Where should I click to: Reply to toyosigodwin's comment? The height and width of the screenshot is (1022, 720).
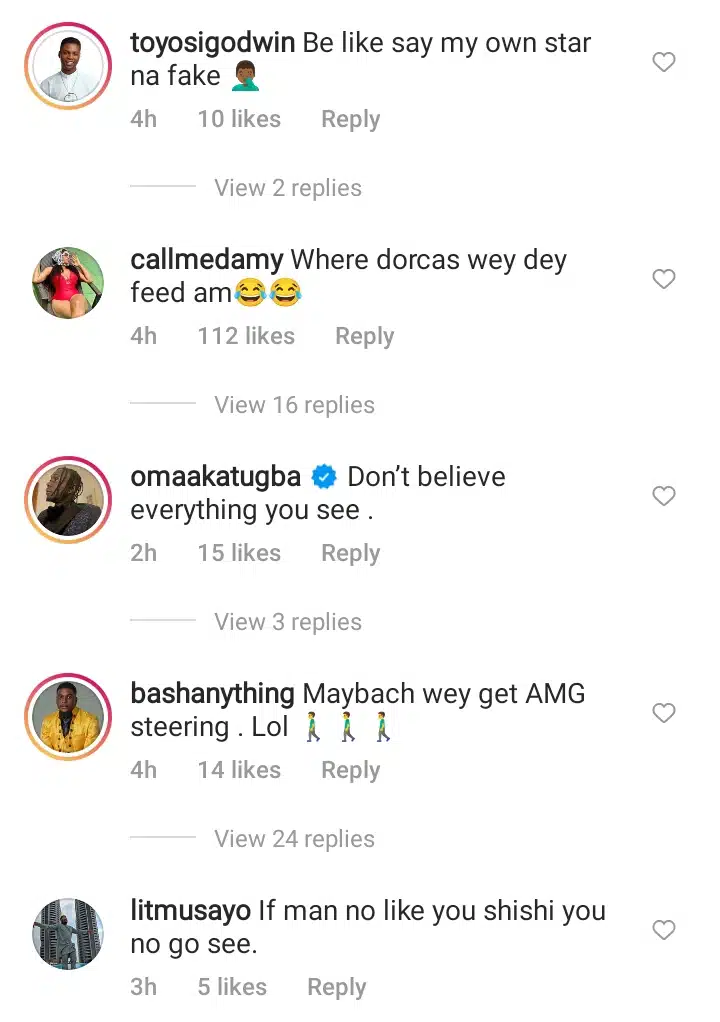[350, 119]
